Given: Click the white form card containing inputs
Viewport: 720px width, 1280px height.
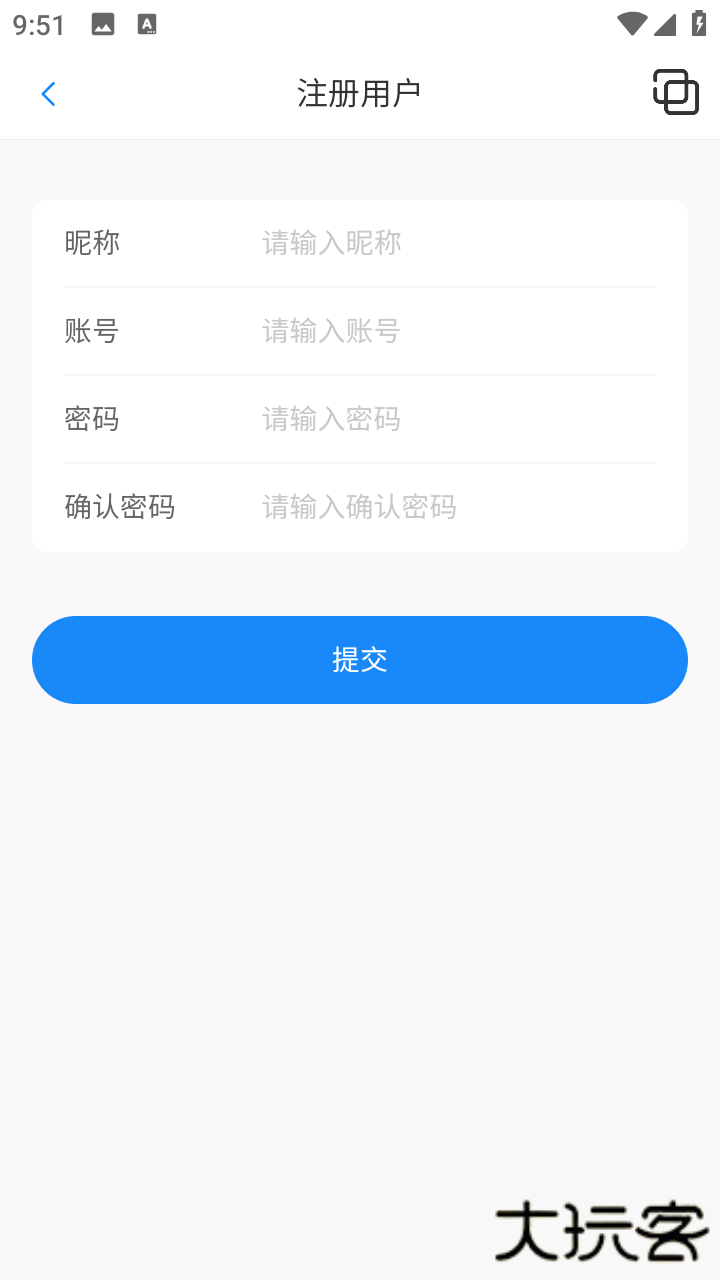Looking at the screenshot, I should click(360, 375).
